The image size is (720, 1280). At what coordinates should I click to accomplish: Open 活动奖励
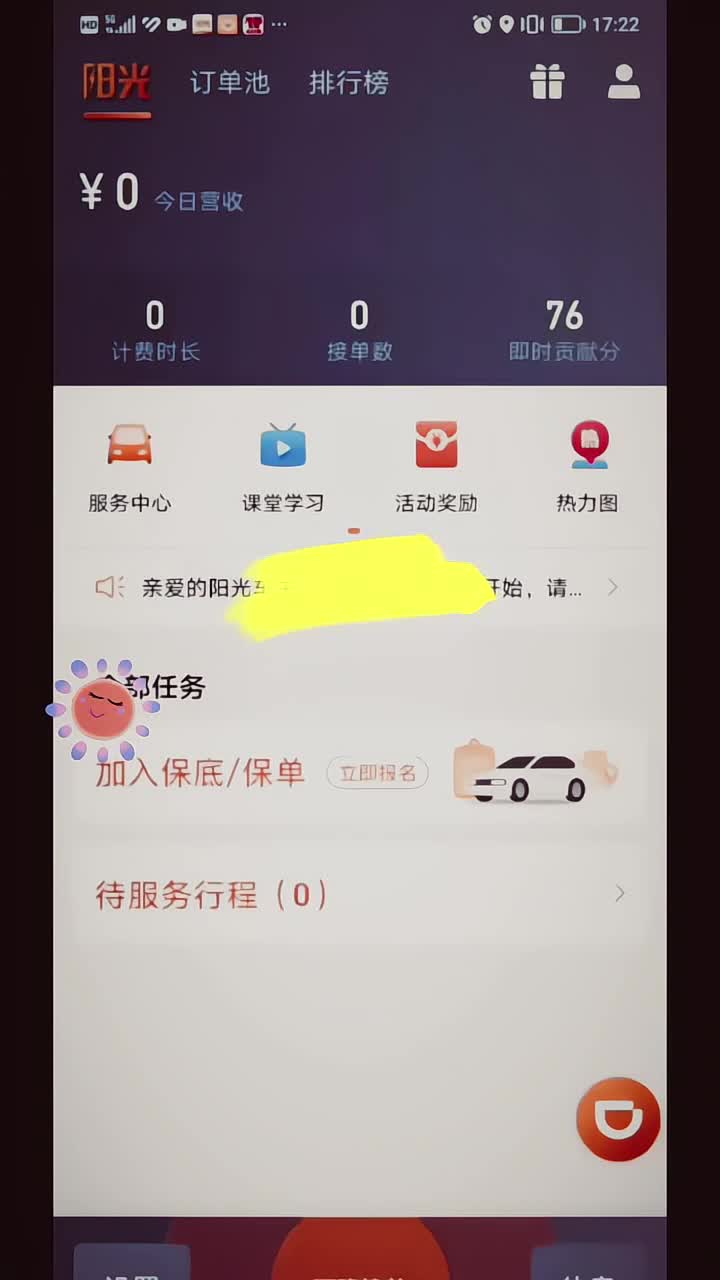[x=436, y=467]
